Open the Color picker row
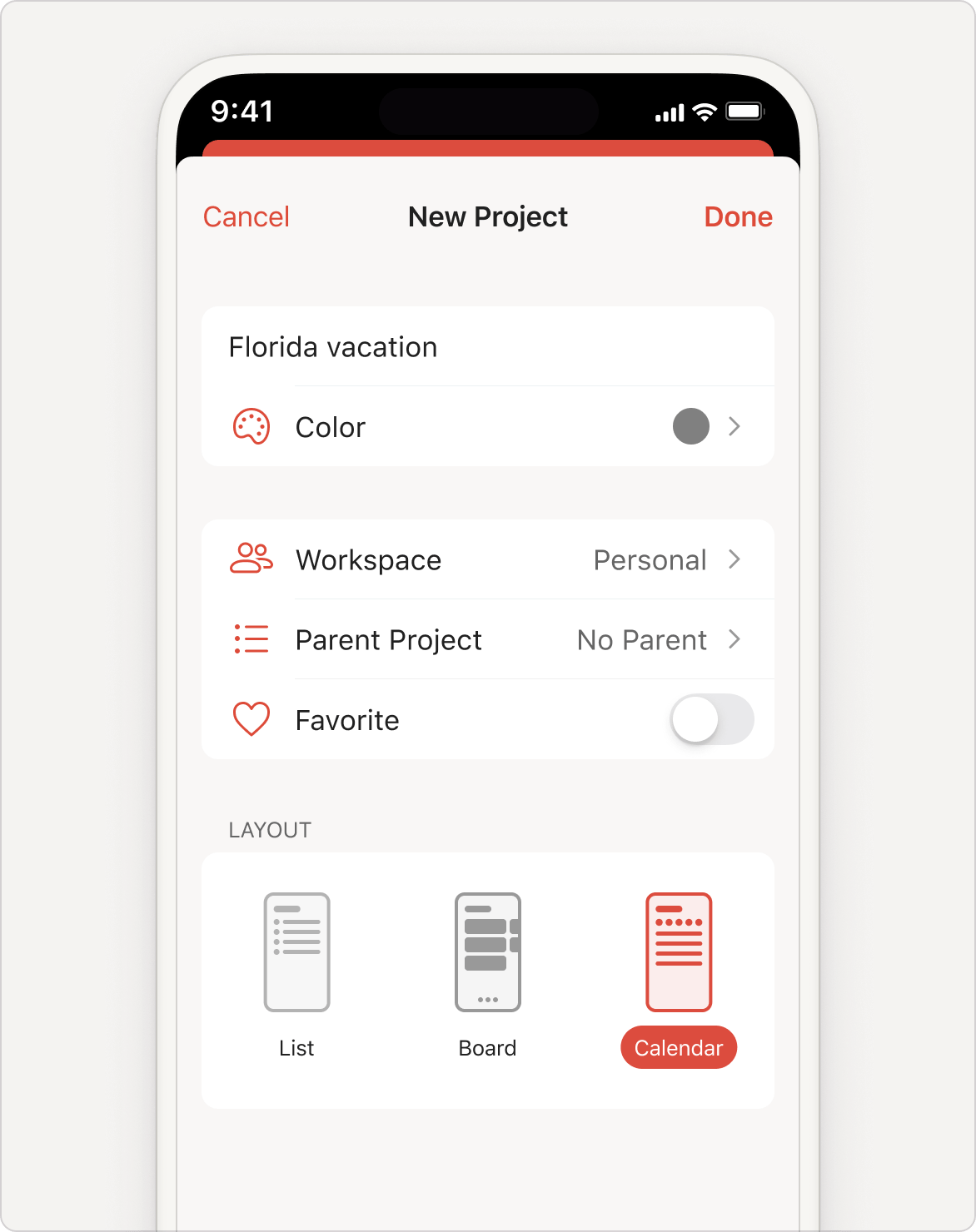The image size is (976, 1232). coord(487,427)
